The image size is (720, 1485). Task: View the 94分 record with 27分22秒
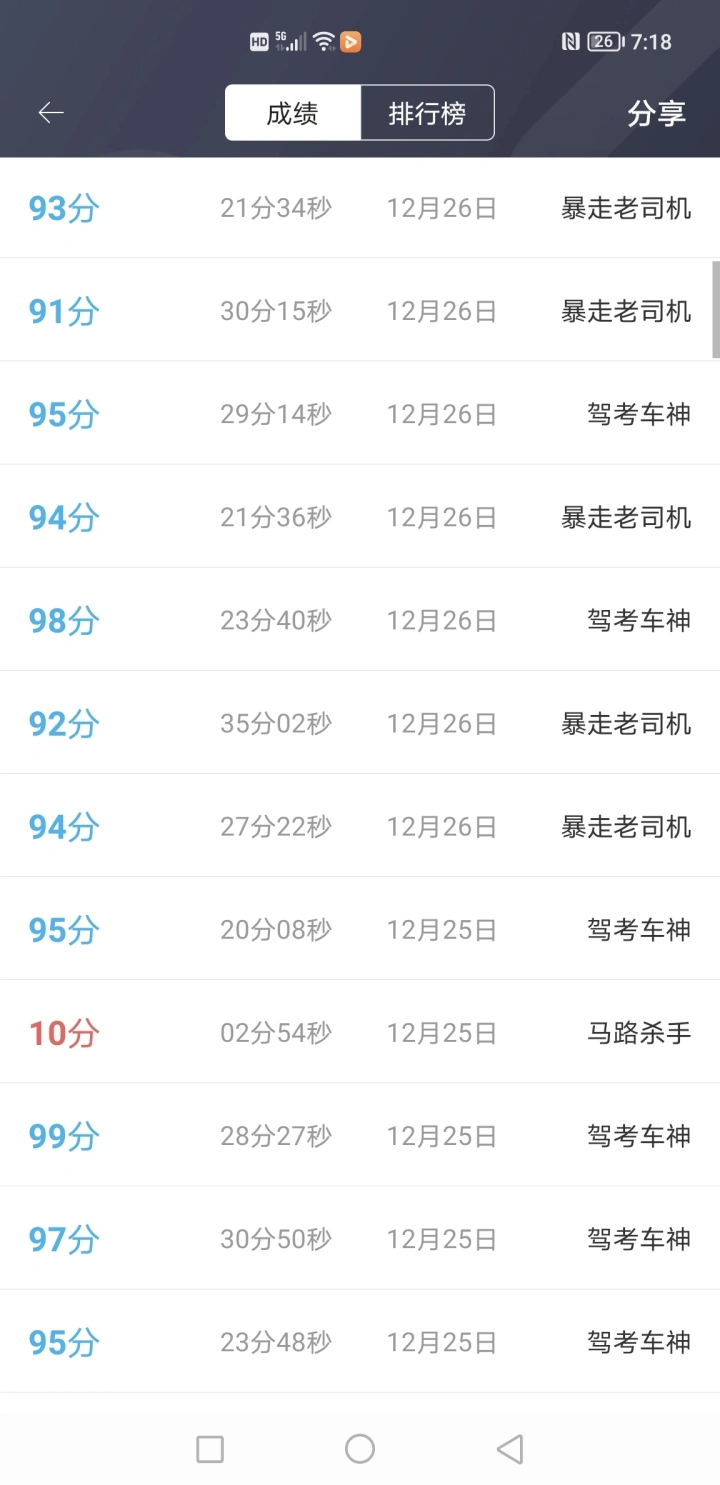360,826
